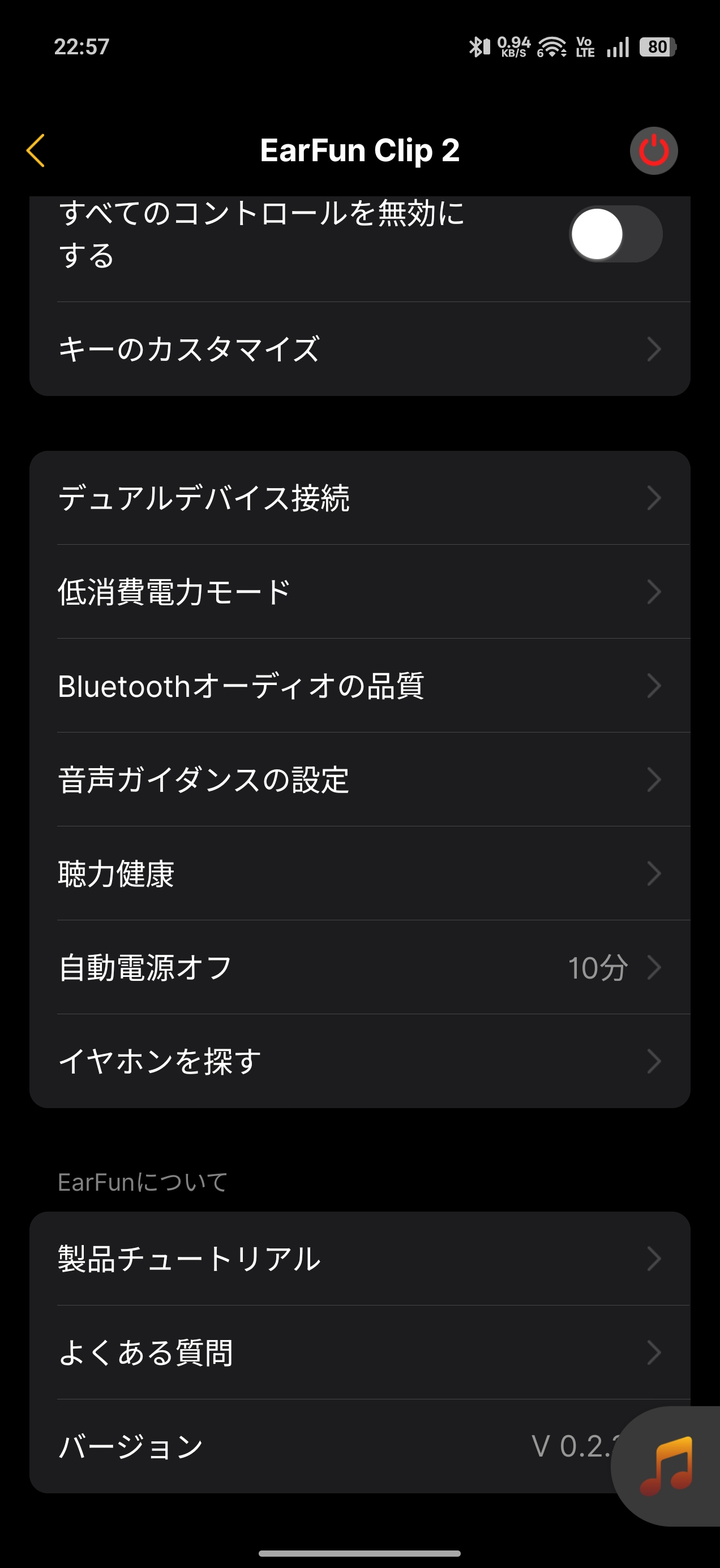
Task: Open イヤホンを探す feature
Action: [x=359, y=1061]
